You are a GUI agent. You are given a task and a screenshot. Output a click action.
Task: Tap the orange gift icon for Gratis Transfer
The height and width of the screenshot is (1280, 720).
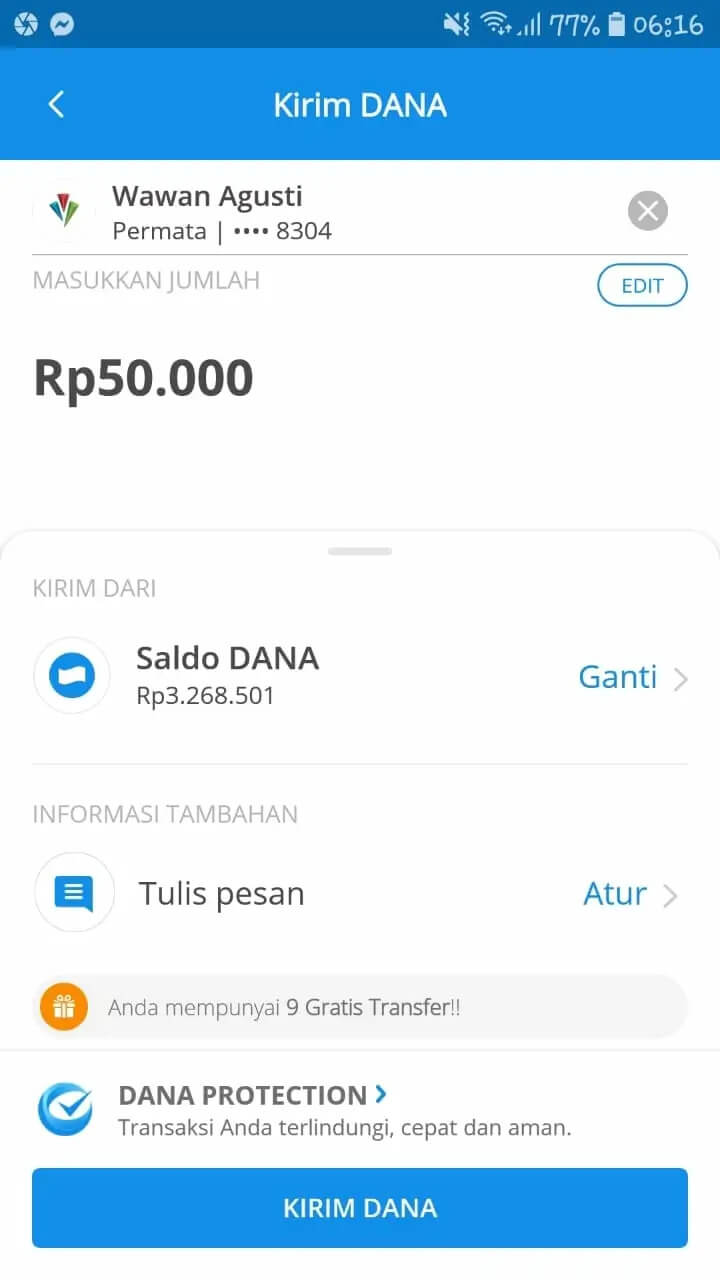(x=66, y=1007)
